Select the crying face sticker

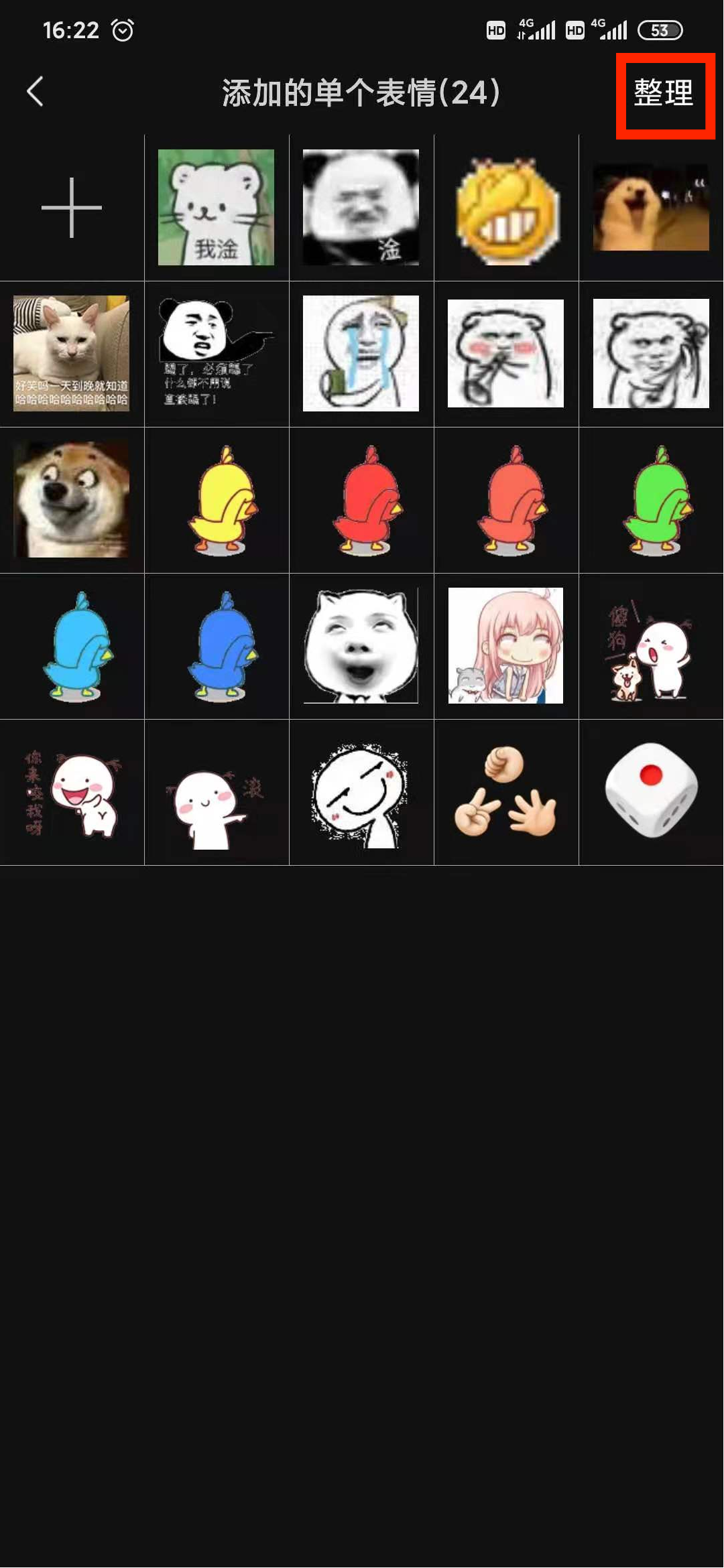click(x=361, y=353)
